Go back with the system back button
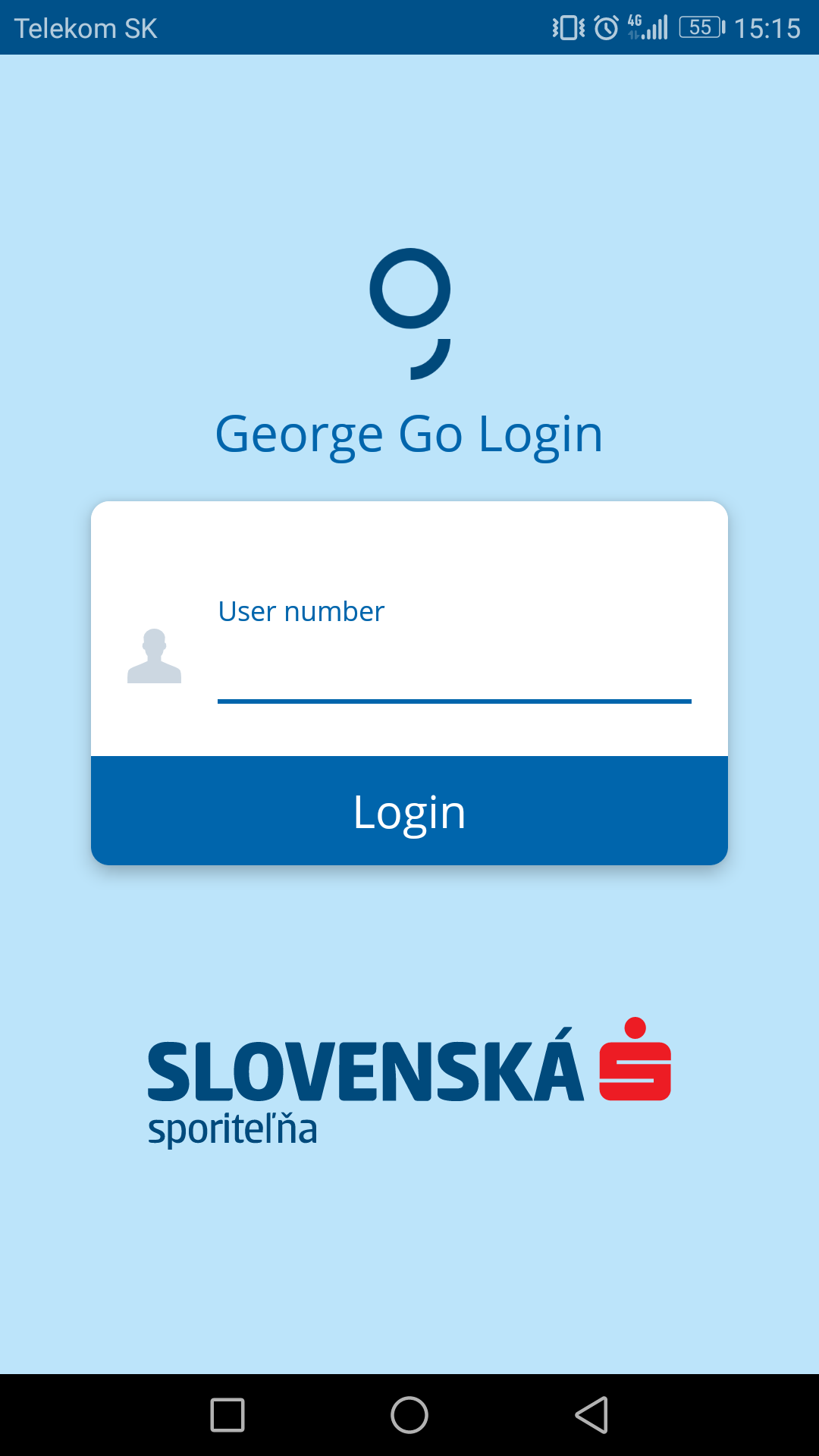819x1456 pixels. click(591, 1415)
